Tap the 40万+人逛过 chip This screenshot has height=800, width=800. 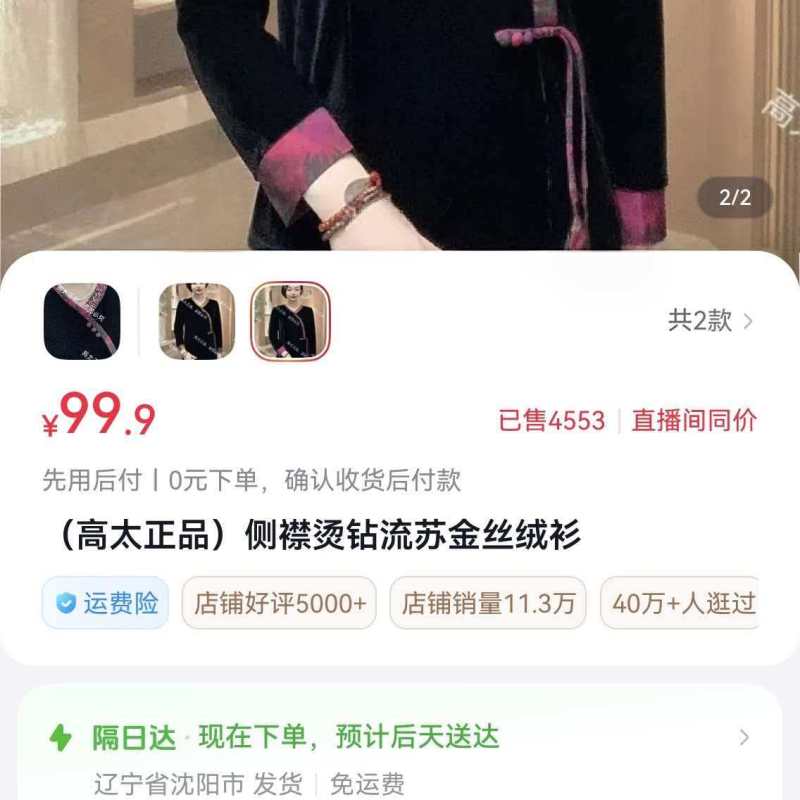[682, 603]
